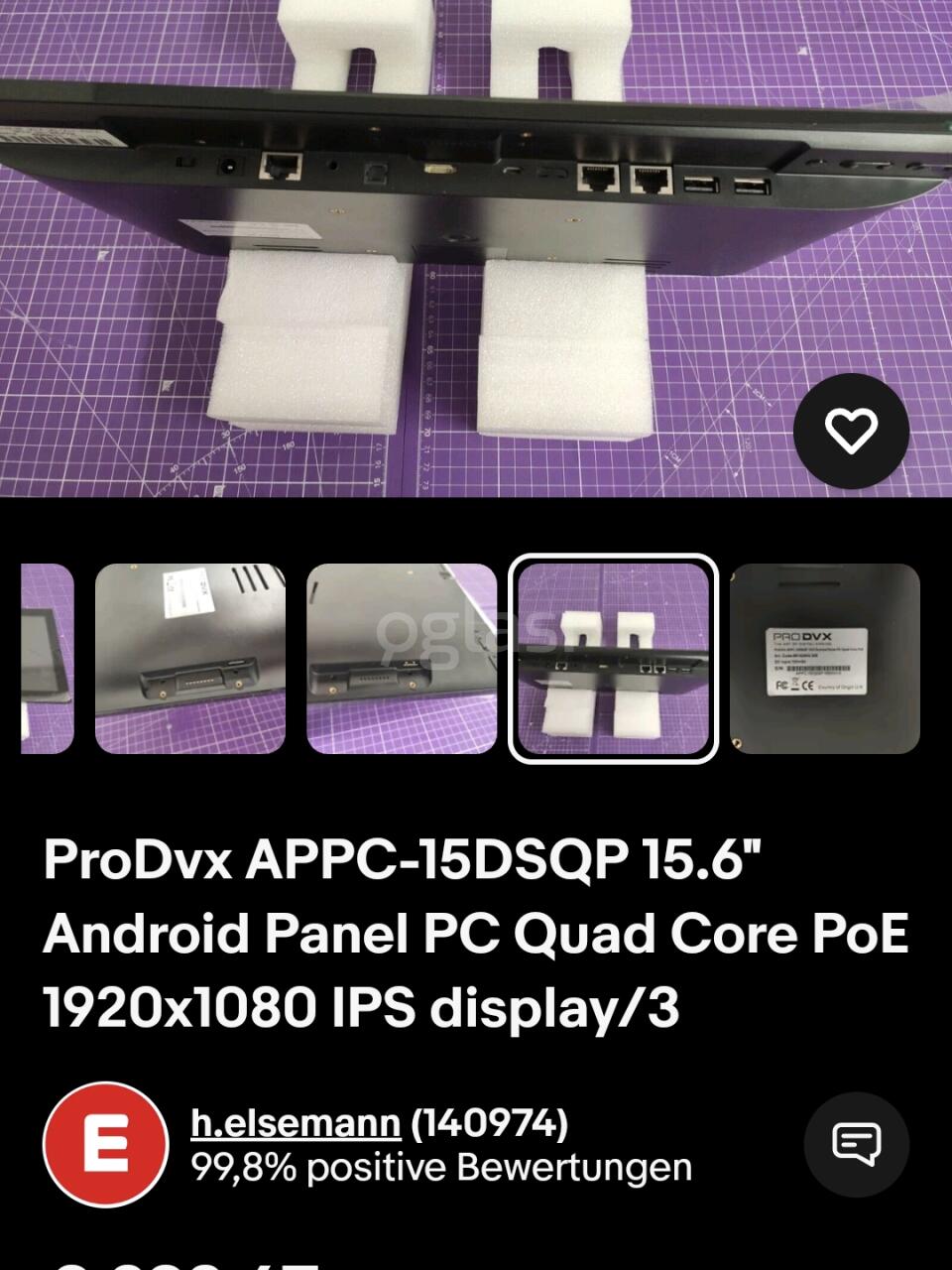
Task: Select the ProDVX back panel thumbnail
Action: (x=824, y=658)
